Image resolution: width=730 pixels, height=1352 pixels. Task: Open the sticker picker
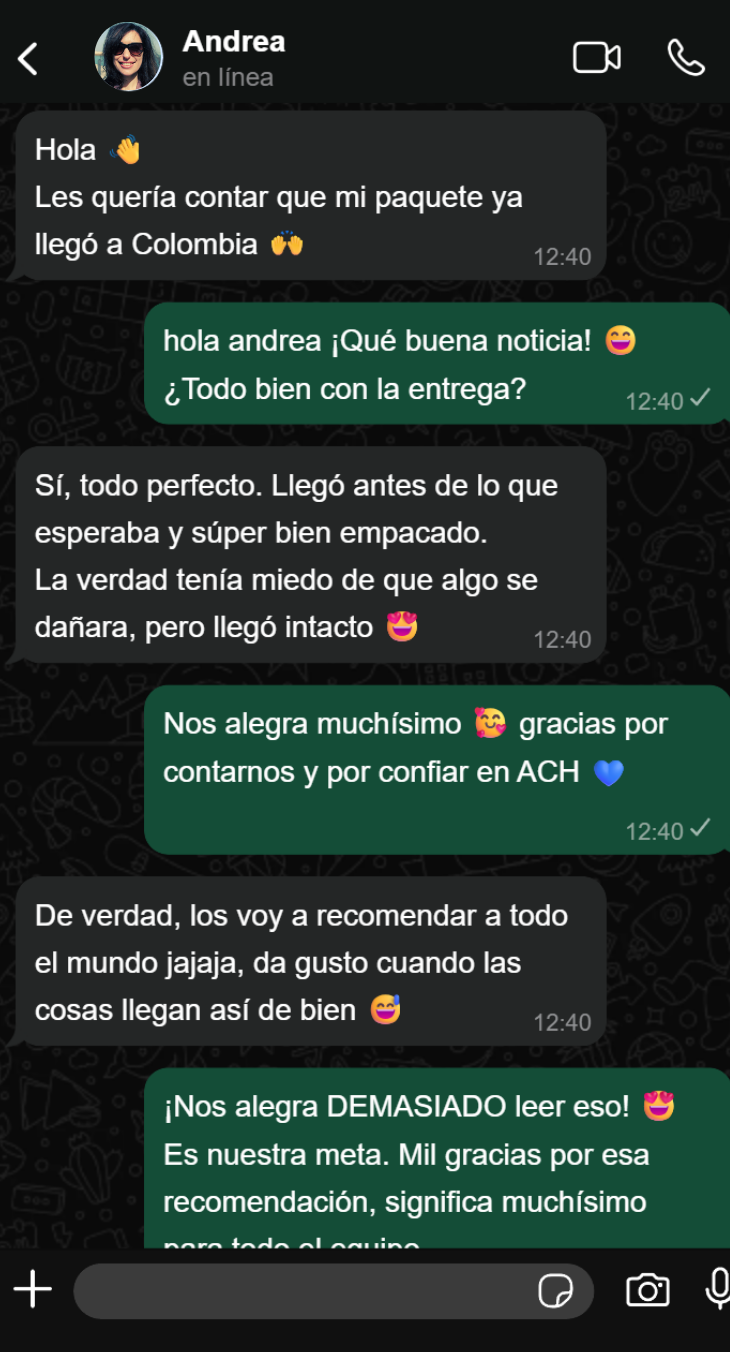pyautogui.click(x=558, y=1291)
